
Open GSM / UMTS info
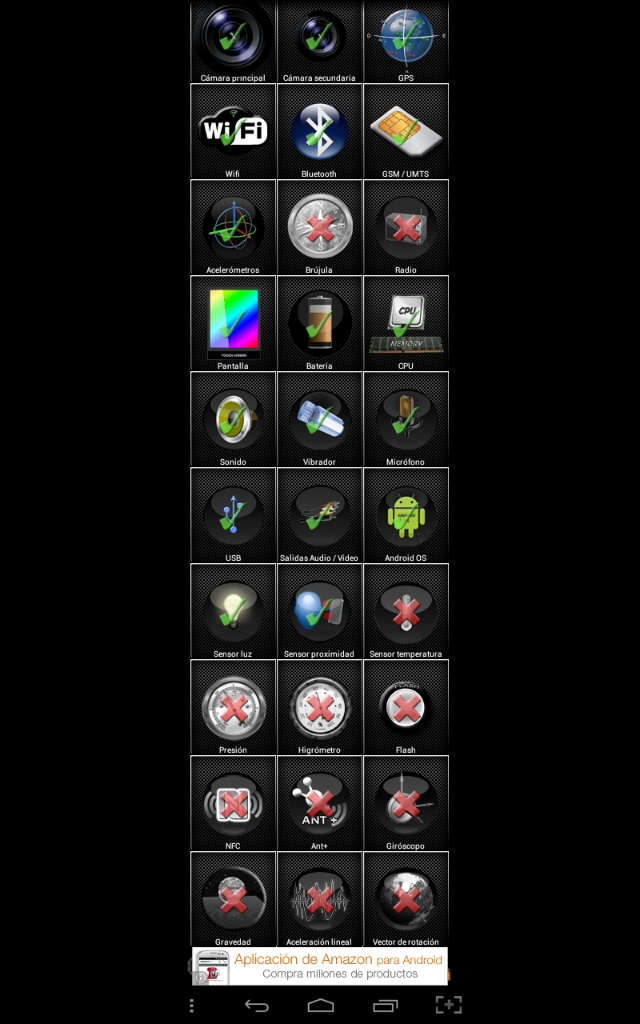(x=406, y=131)
